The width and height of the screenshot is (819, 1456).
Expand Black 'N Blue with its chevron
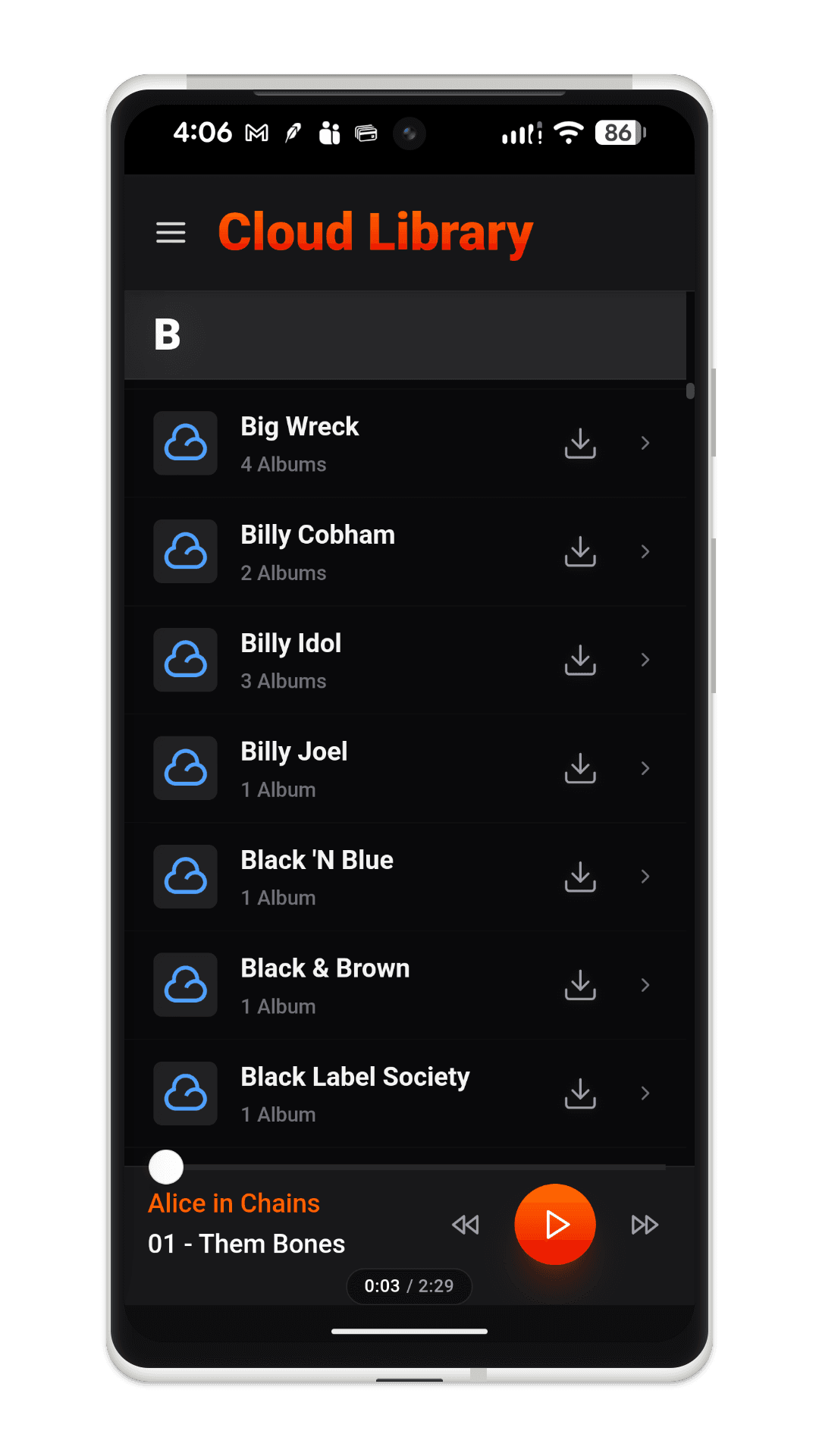645,877
